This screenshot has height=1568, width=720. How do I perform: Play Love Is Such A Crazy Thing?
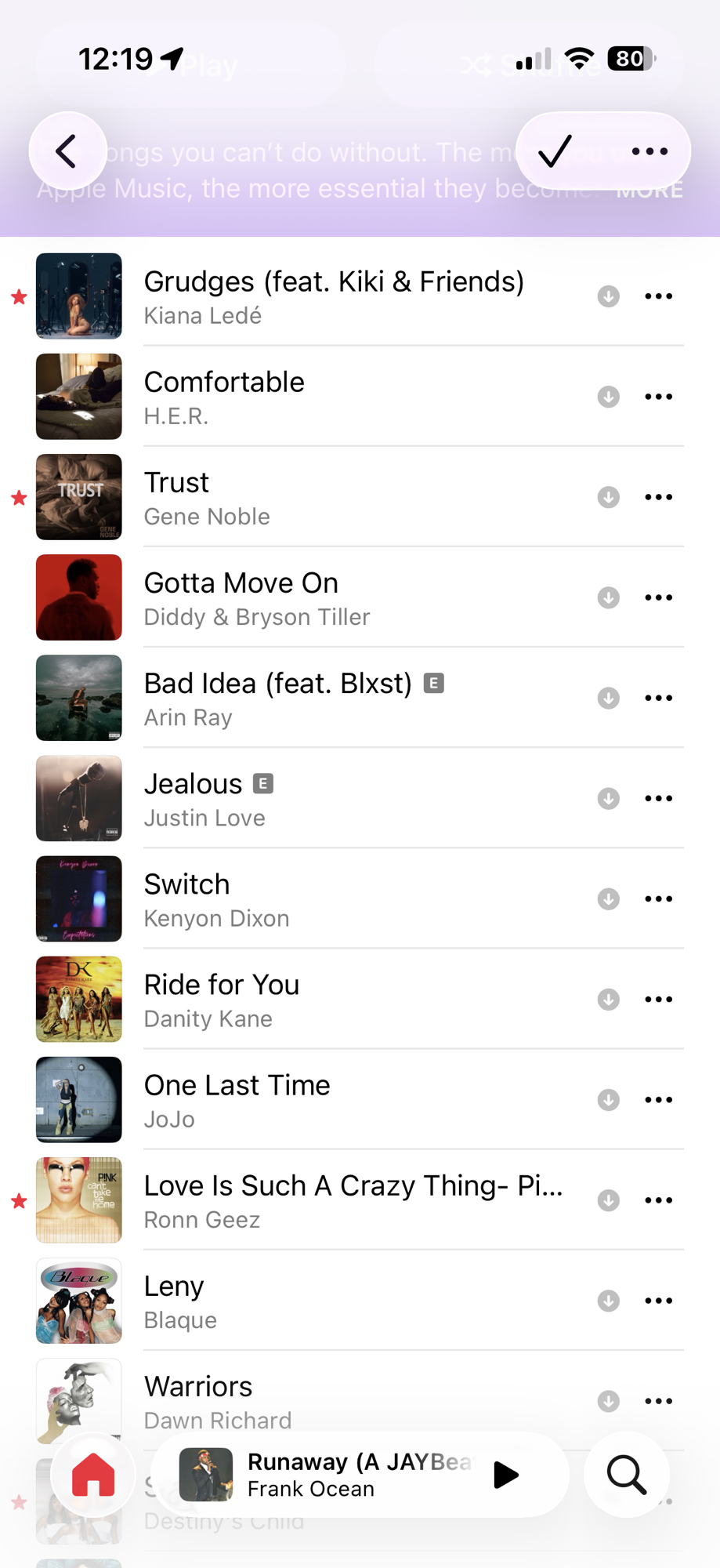353,1200
